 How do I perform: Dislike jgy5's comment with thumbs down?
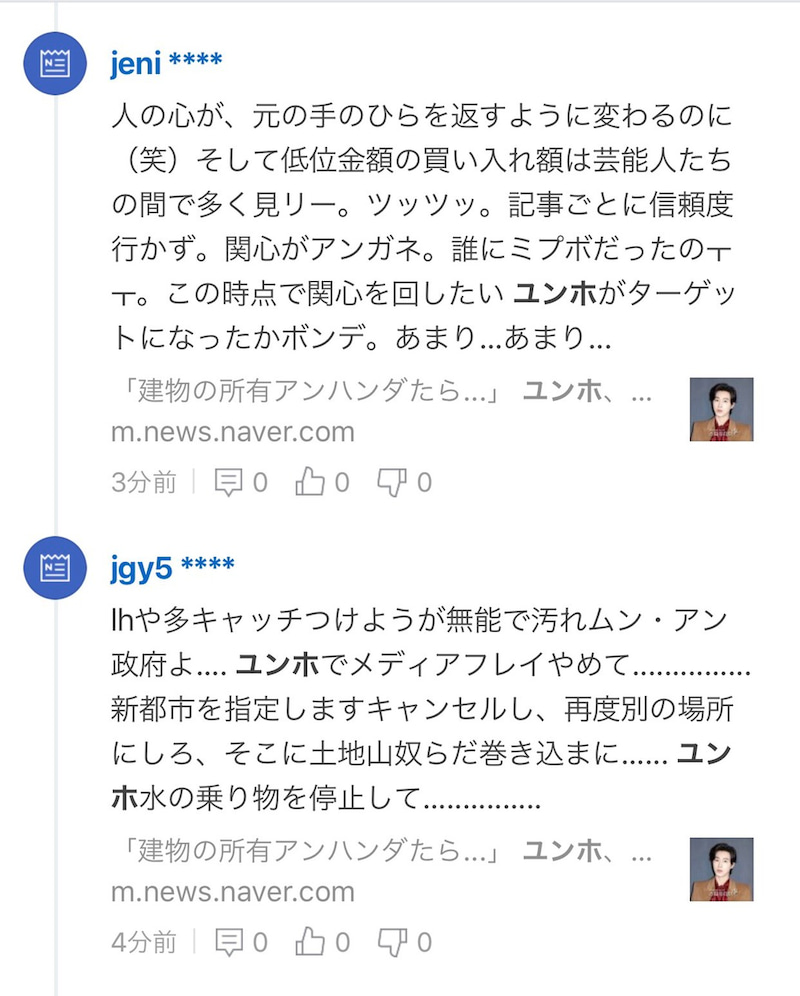[x=391, y=941]
